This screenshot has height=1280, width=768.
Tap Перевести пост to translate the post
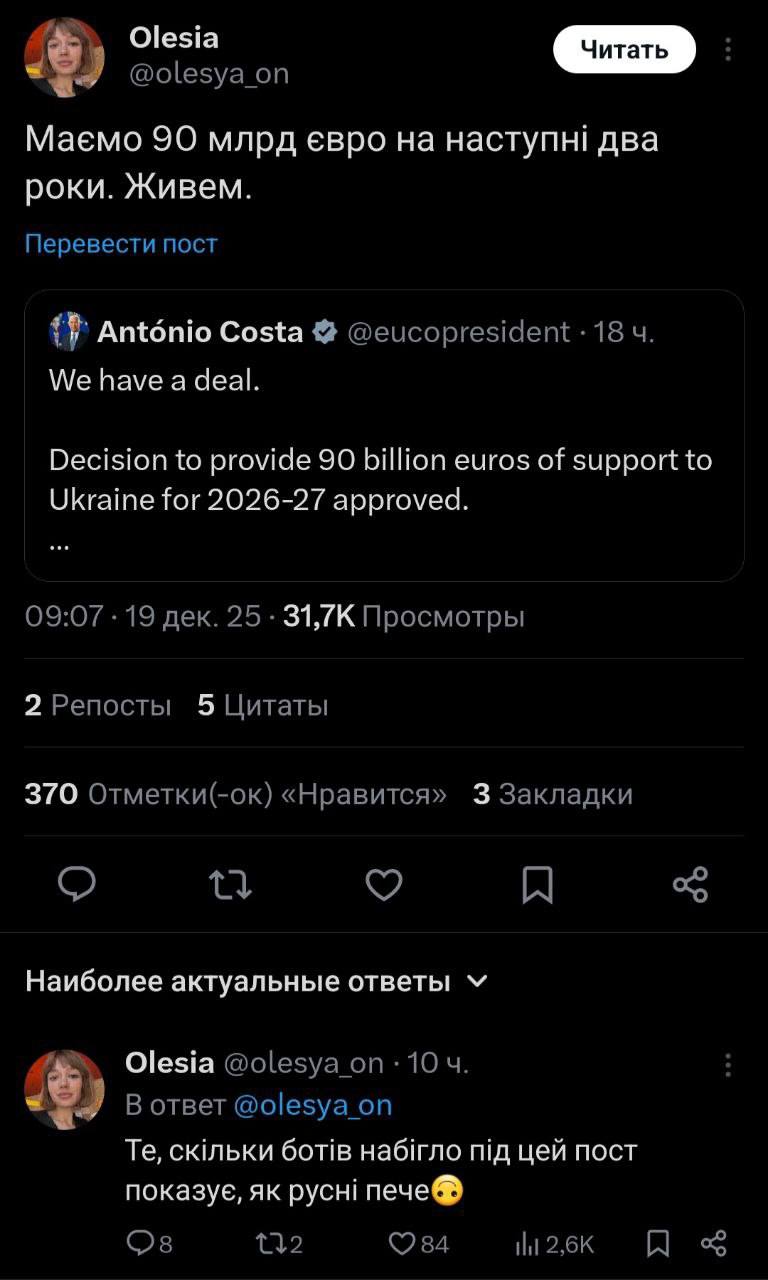121,244
